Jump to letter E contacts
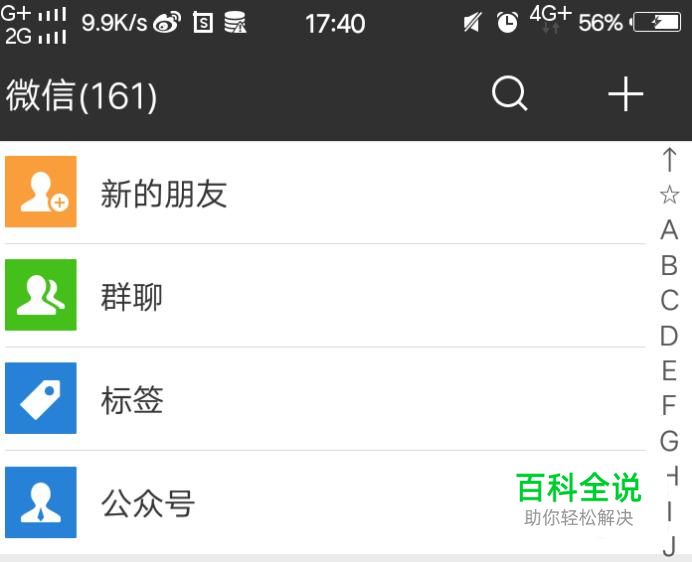 (669, 371)
